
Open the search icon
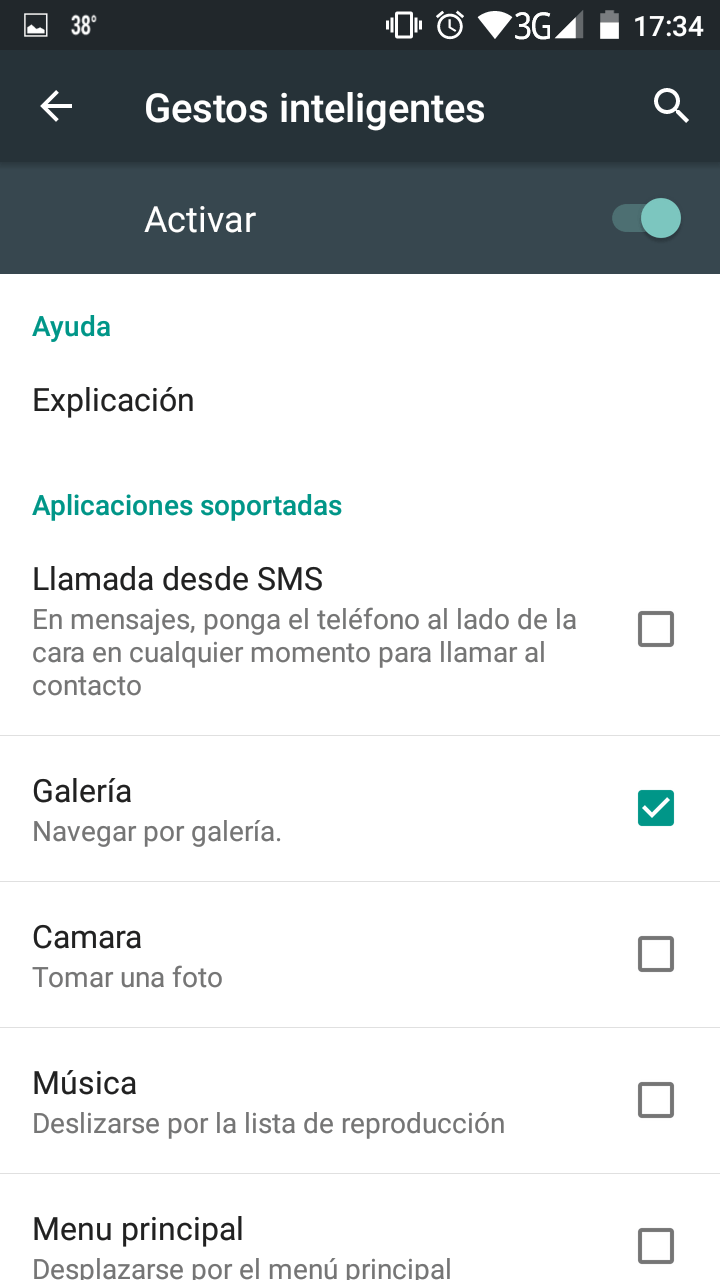pos(671,106)
